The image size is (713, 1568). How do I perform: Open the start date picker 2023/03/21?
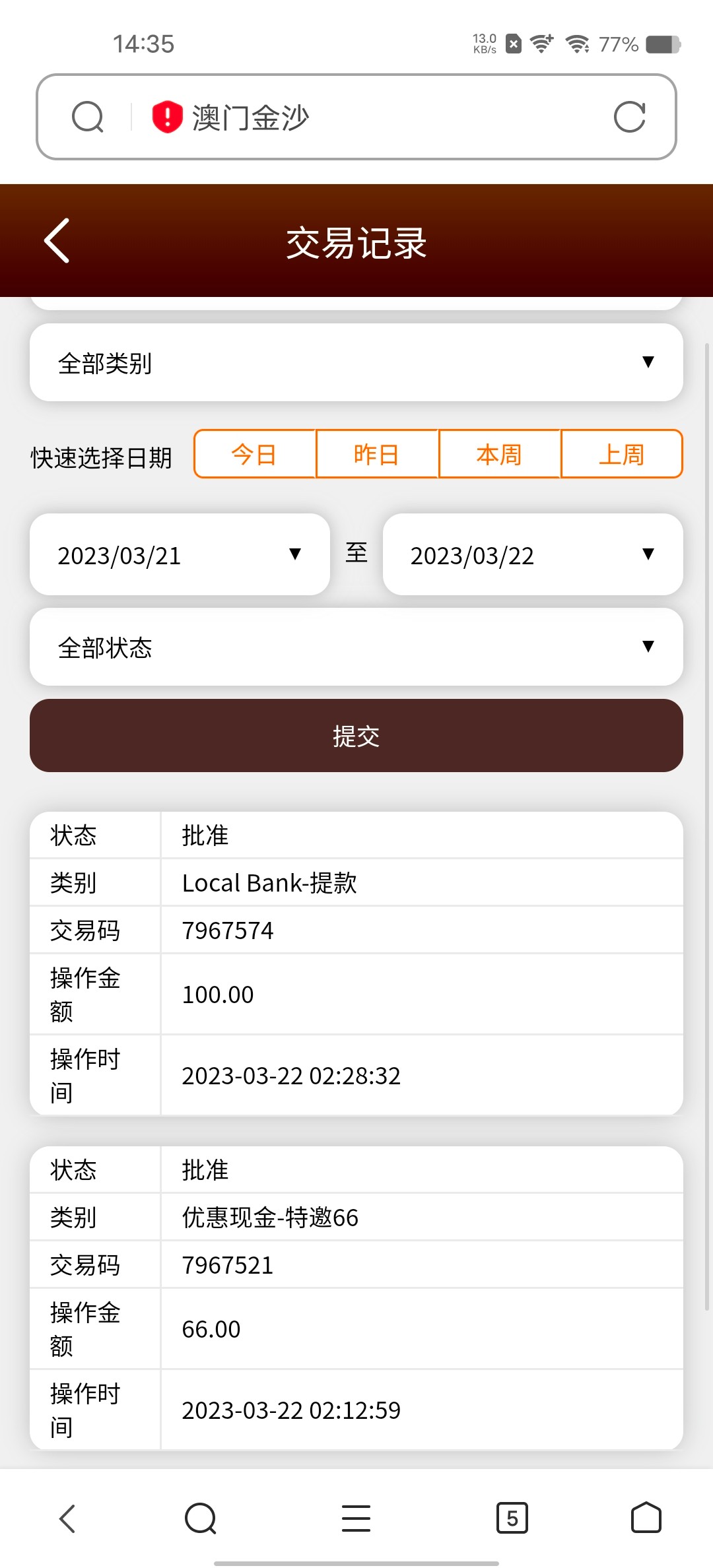(x=180, y=555)
